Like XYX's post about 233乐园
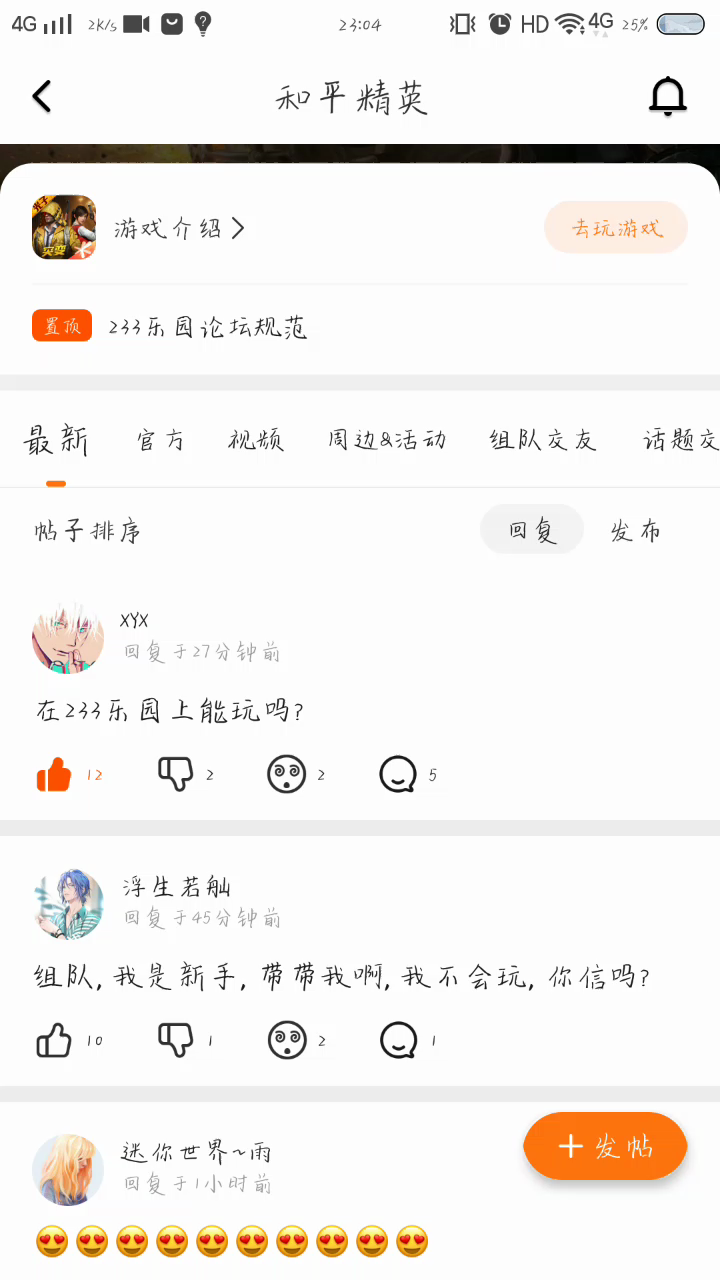Image resolution: width=720 pixels, height=1280 pixels. [x=55, y=775]
